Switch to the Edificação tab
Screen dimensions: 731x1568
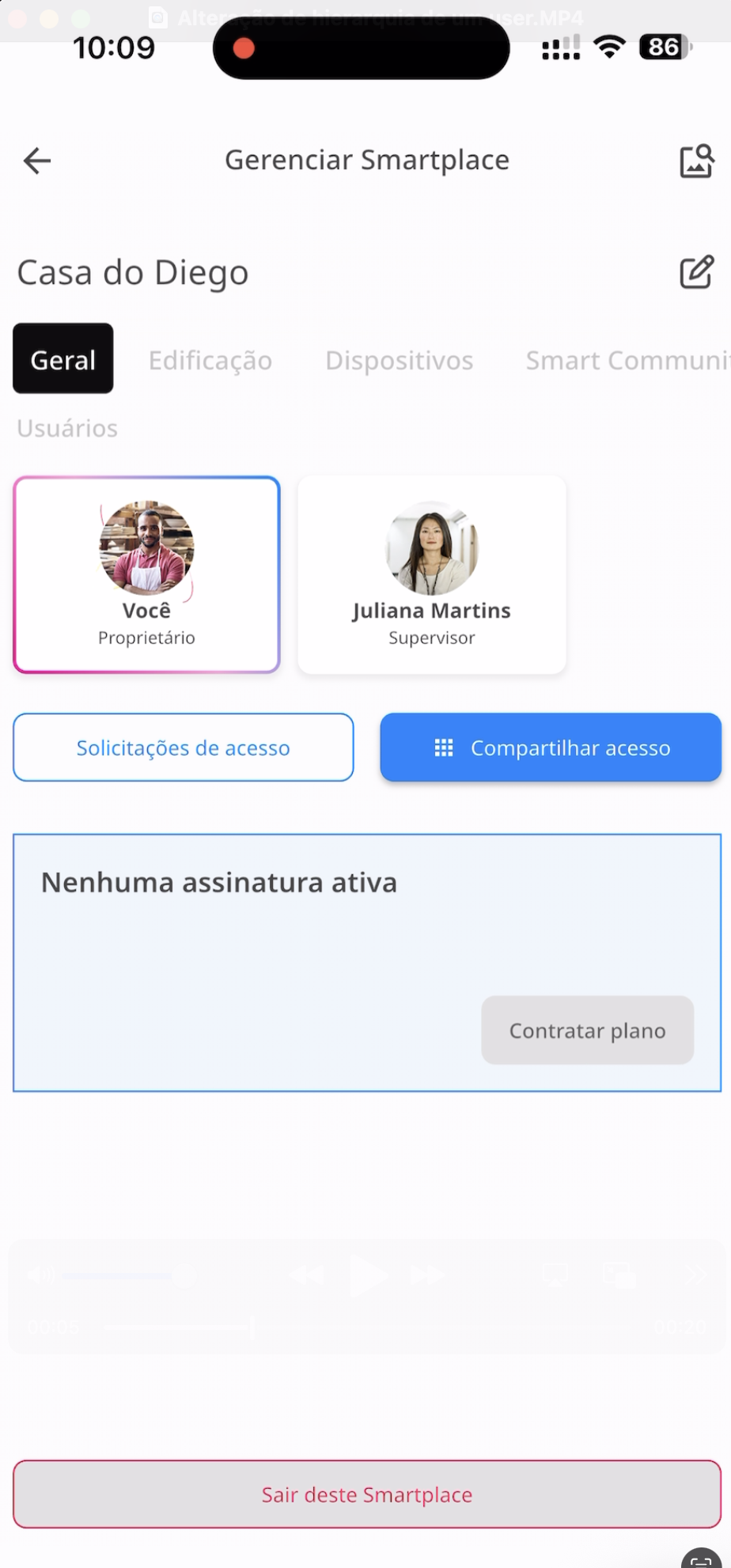[x=210, y=361]
